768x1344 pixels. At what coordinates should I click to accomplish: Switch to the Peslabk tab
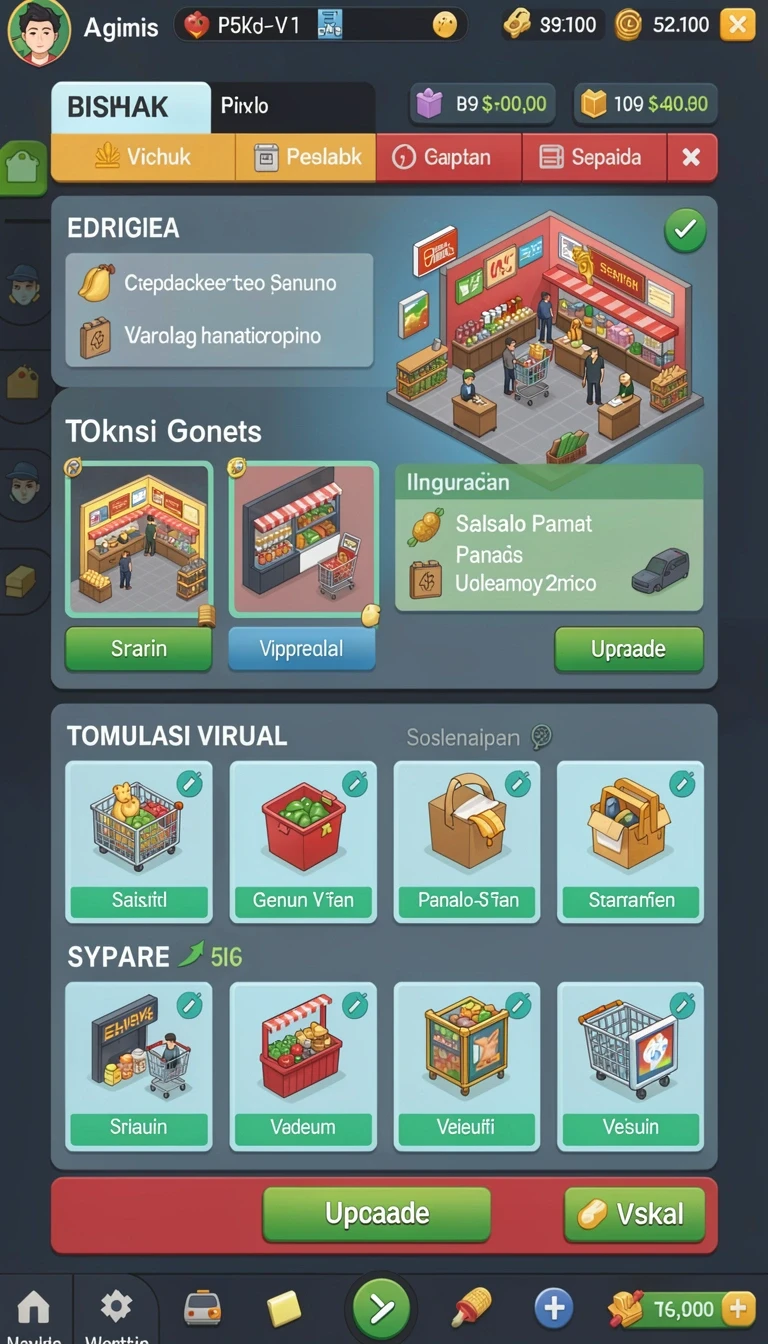point(306,157)
